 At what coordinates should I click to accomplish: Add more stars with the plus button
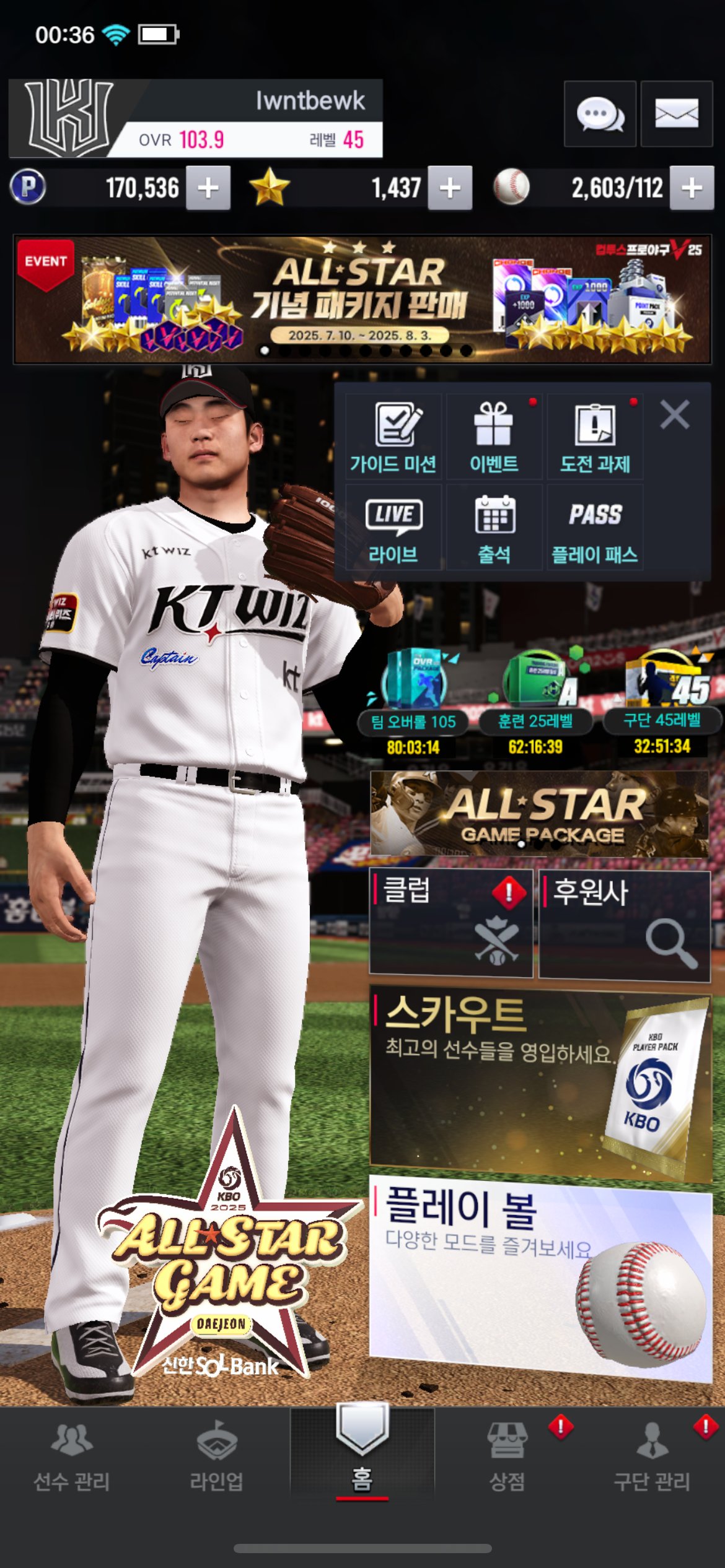tap(450, 188)
